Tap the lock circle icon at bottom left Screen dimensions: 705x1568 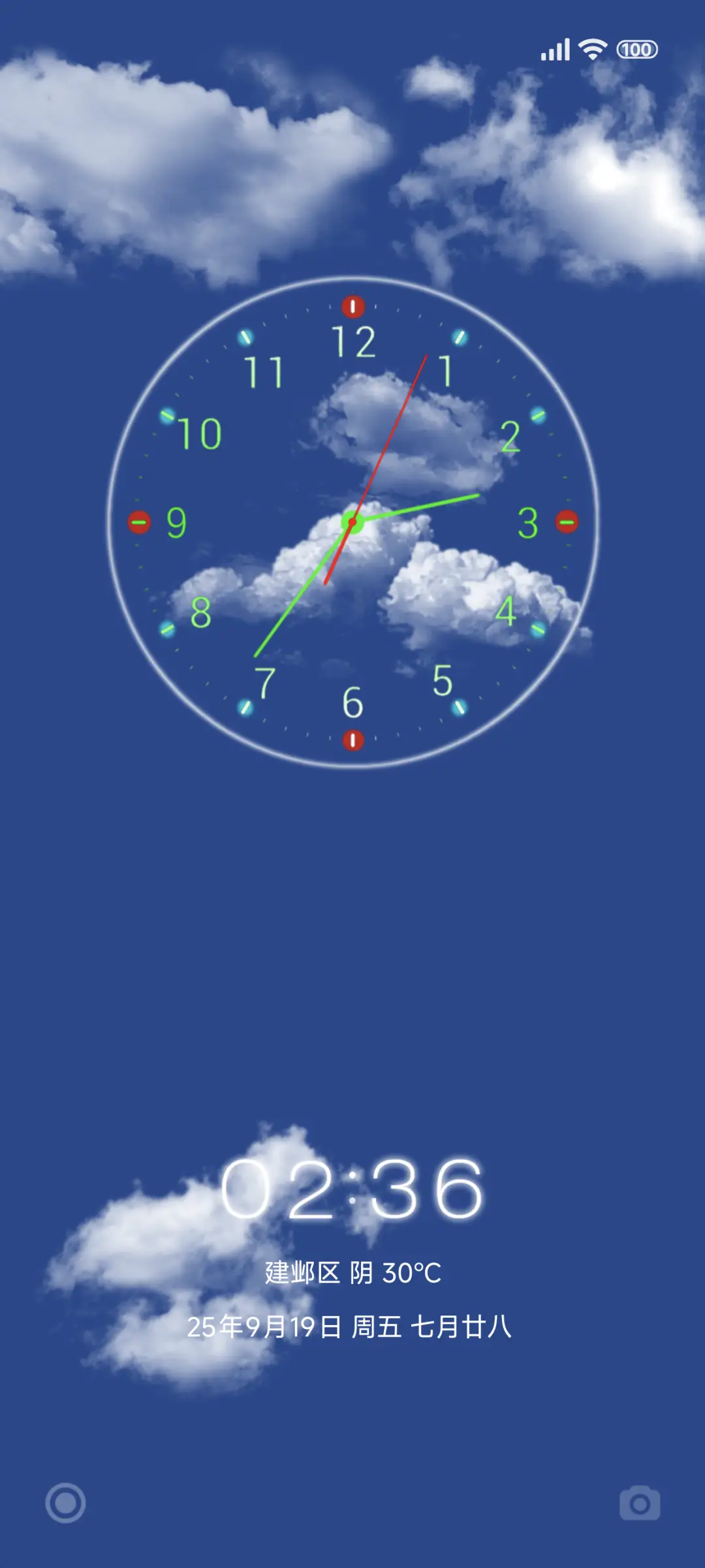click(x=63, y=1502)
